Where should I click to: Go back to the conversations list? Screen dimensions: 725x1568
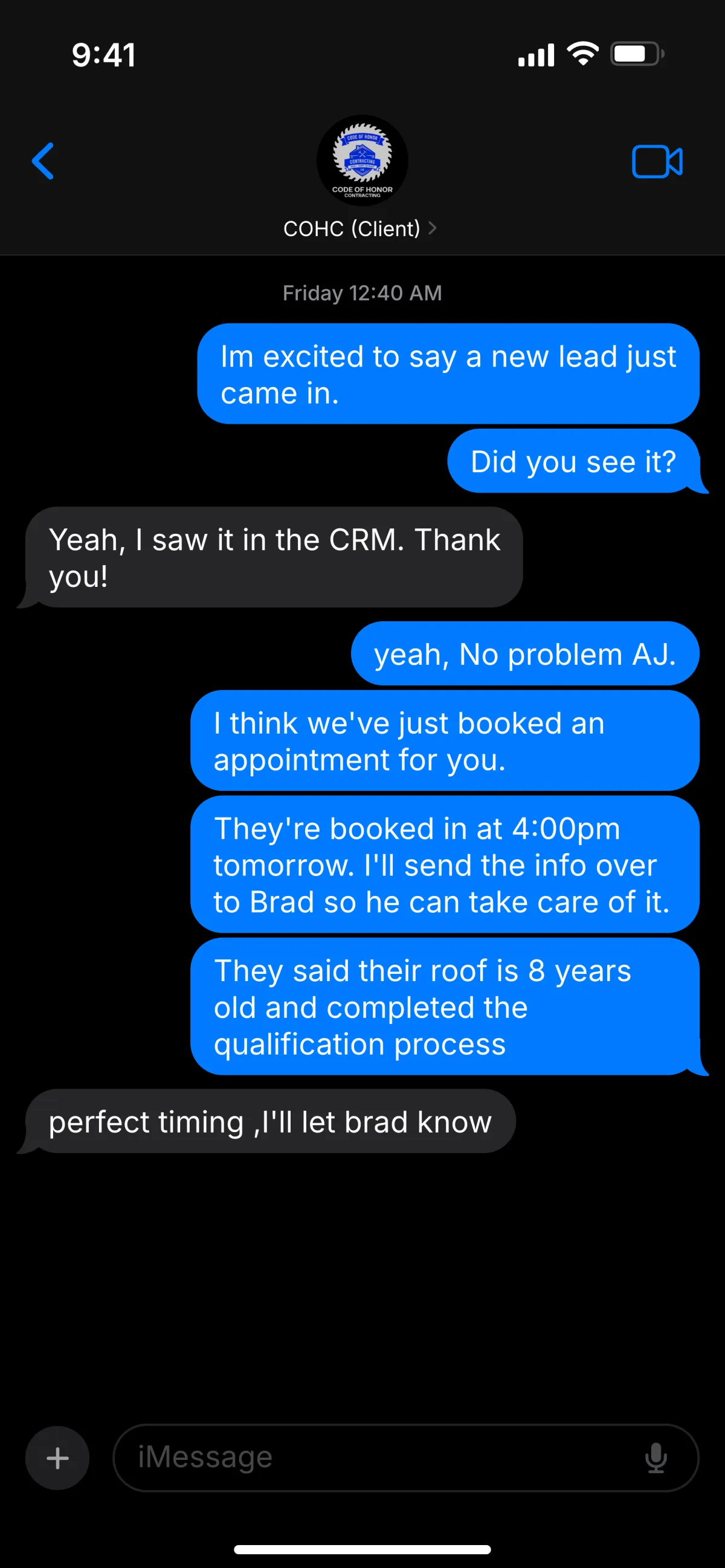point(43,161)
